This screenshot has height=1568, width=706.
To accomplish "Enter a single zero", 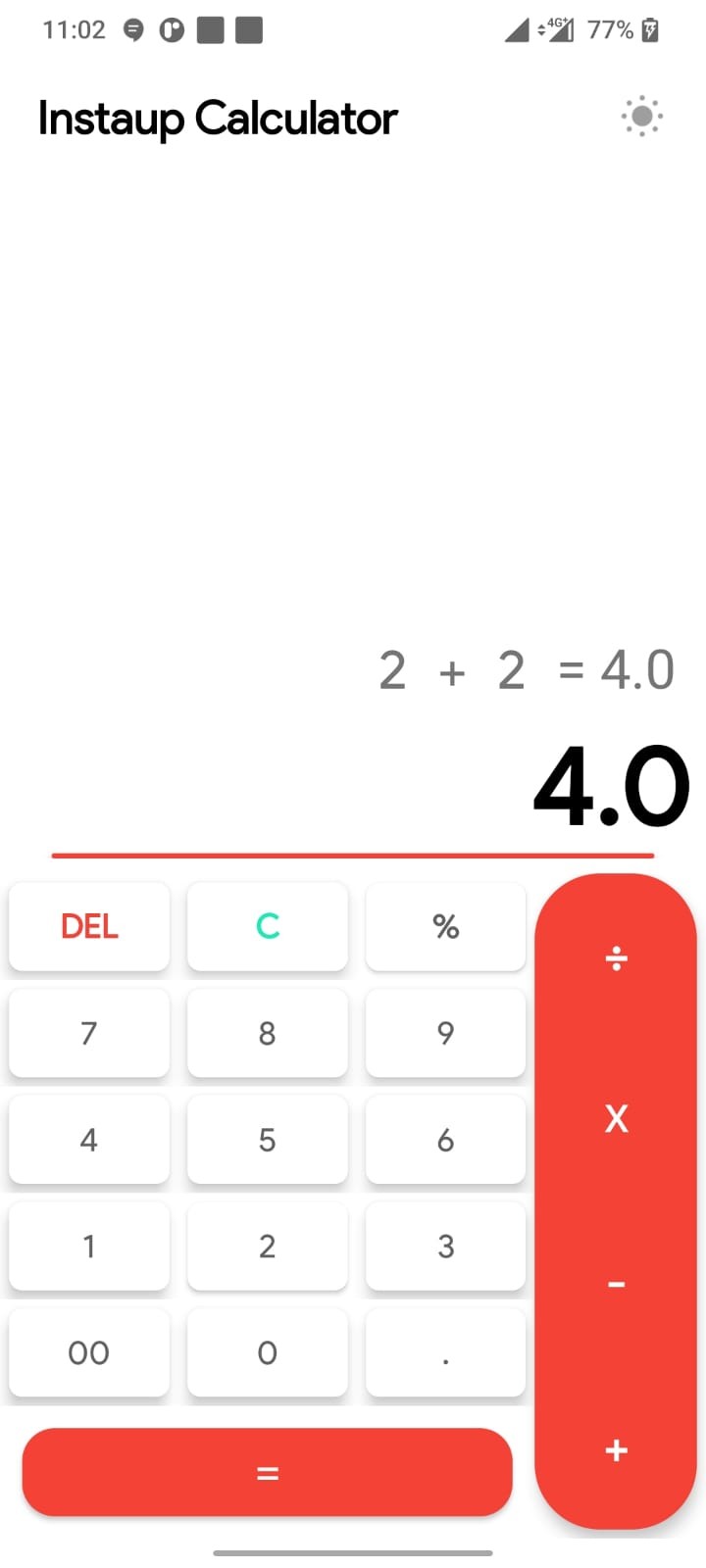I will click(267, 1353).
